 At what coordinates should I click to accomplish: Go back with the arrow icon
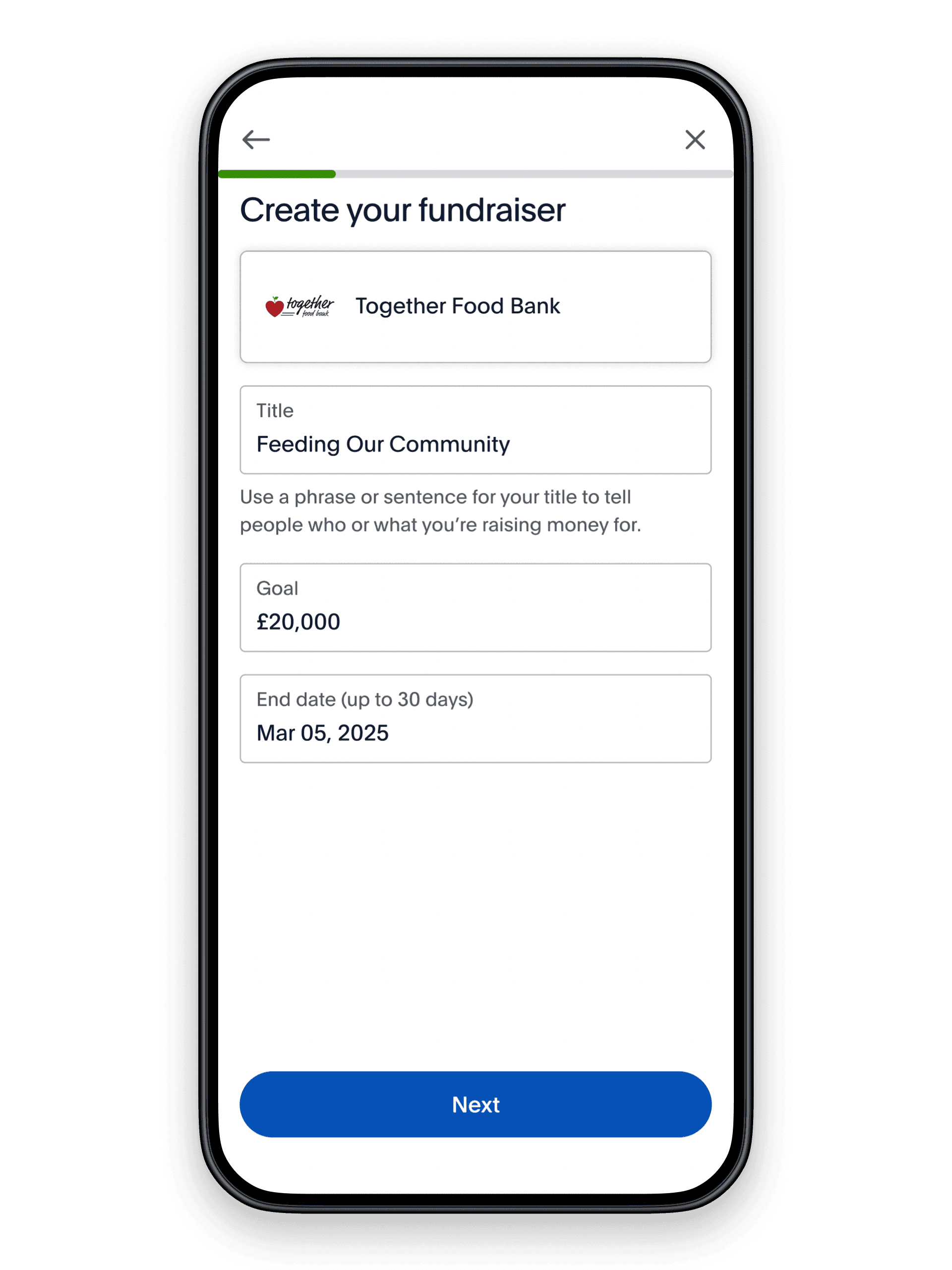click(x=256, y=139)
